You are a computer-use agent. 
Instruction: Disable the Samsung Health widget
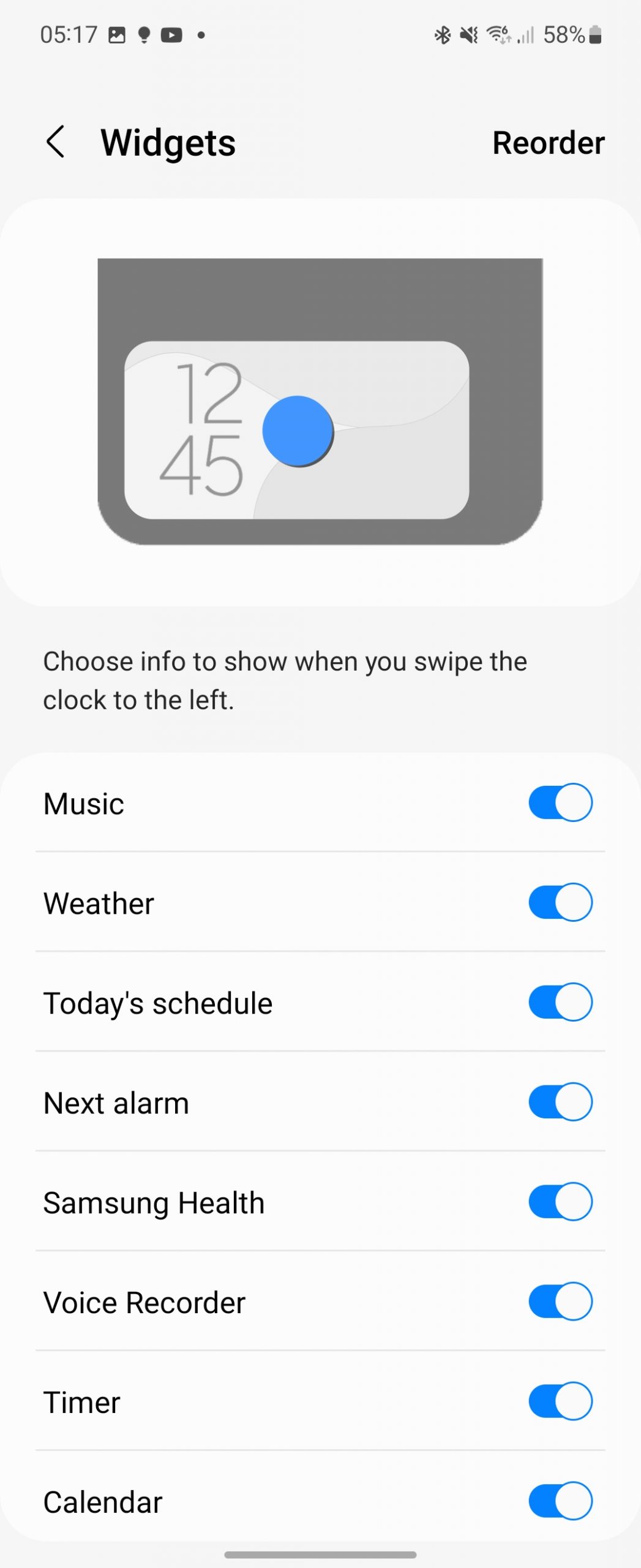(560, 1202)
